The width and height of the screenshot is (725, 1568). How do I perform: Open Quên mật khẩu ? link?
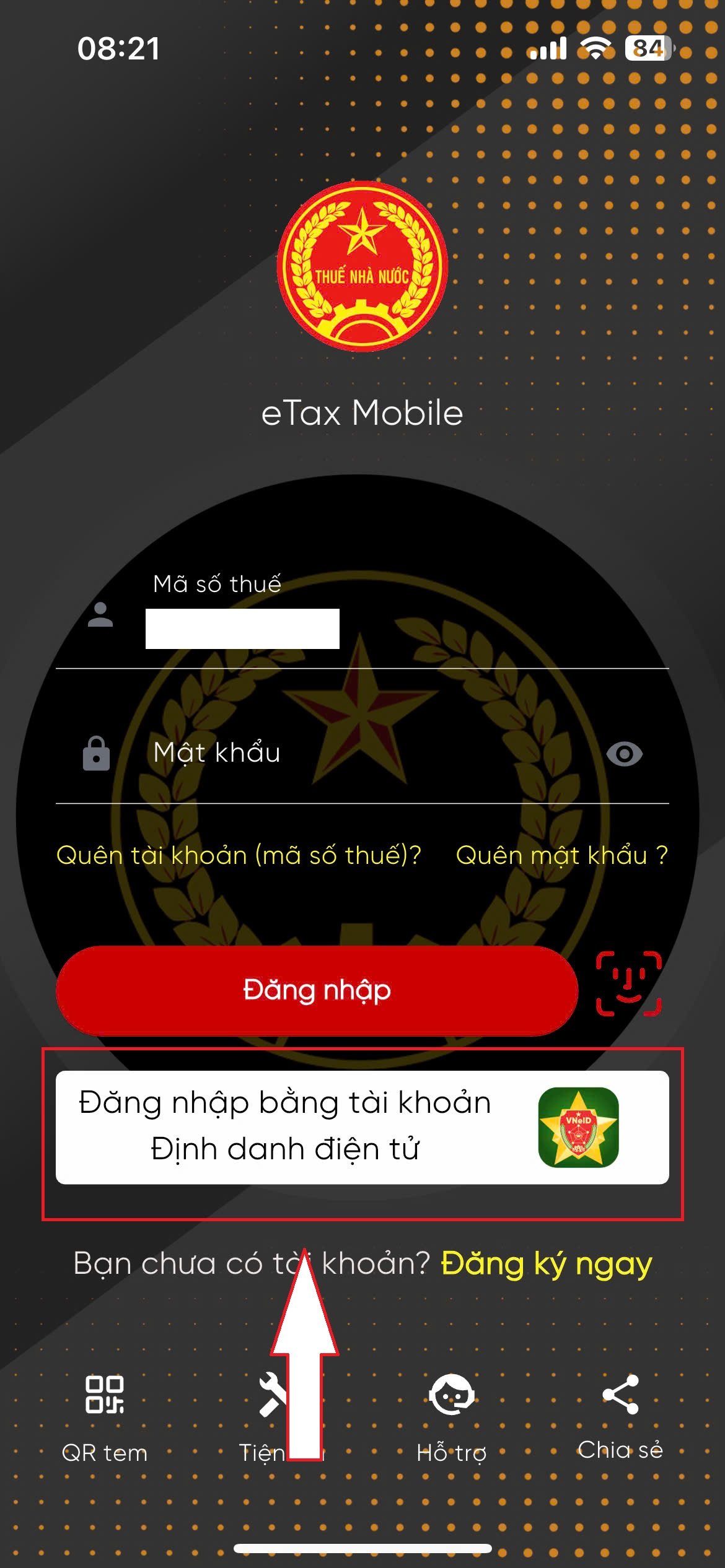[561, 855]
